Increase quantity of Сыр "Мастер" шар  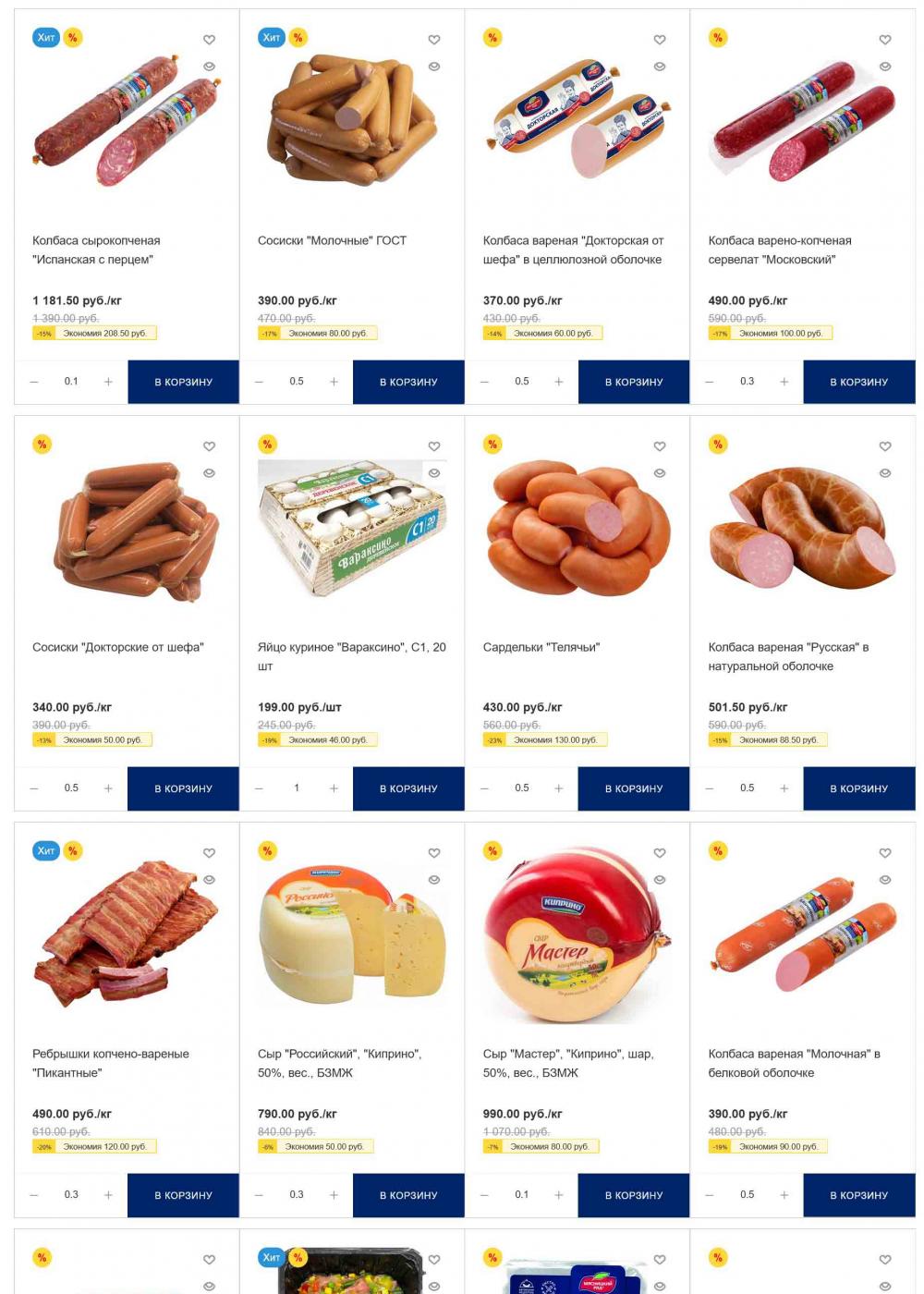click(x=558, y=1195)
